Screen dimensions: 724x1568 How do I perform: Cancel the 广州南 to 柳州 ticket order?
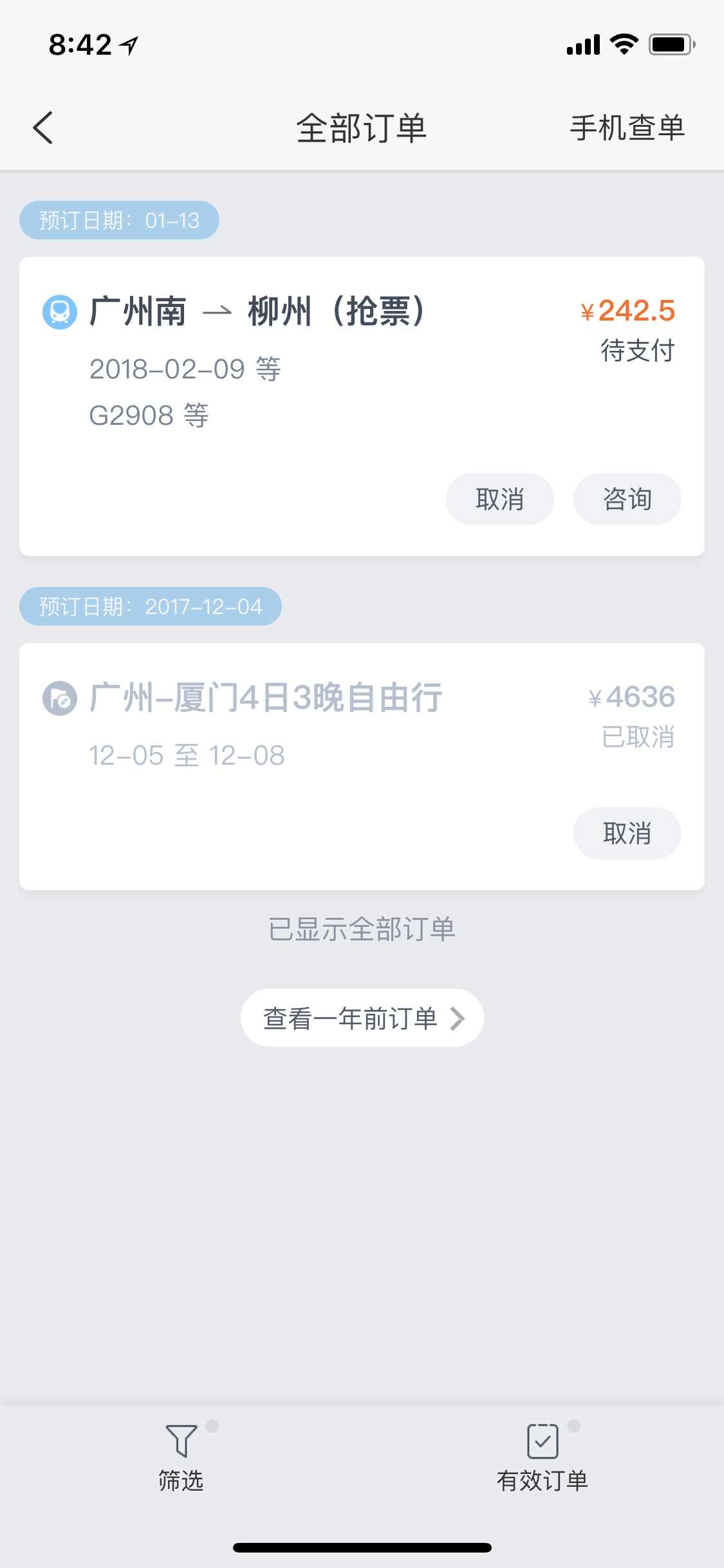tap(499, 499)
